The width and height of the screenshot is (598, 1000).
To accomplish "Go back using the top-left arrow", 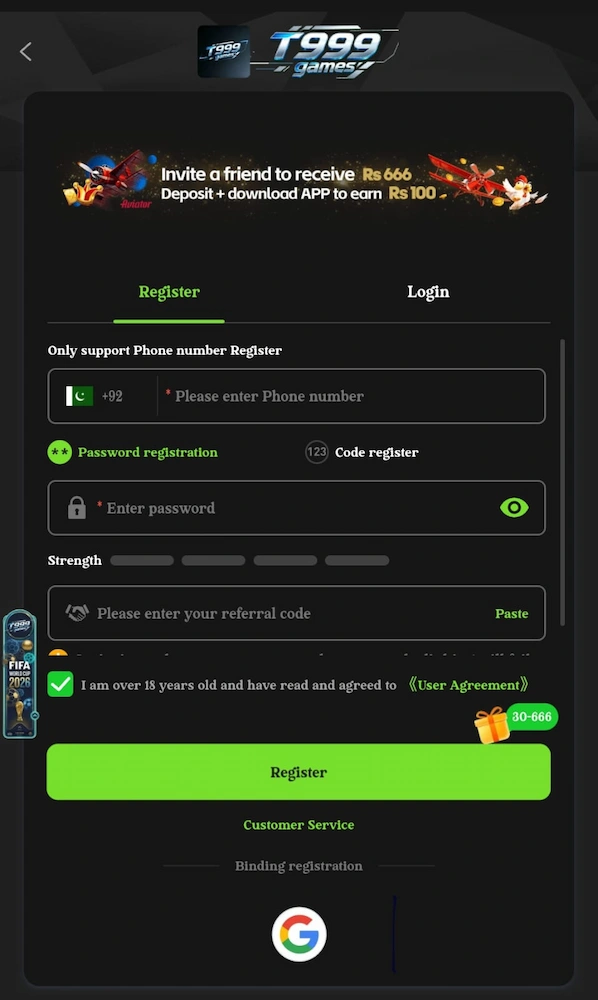I will coord(26,52).
